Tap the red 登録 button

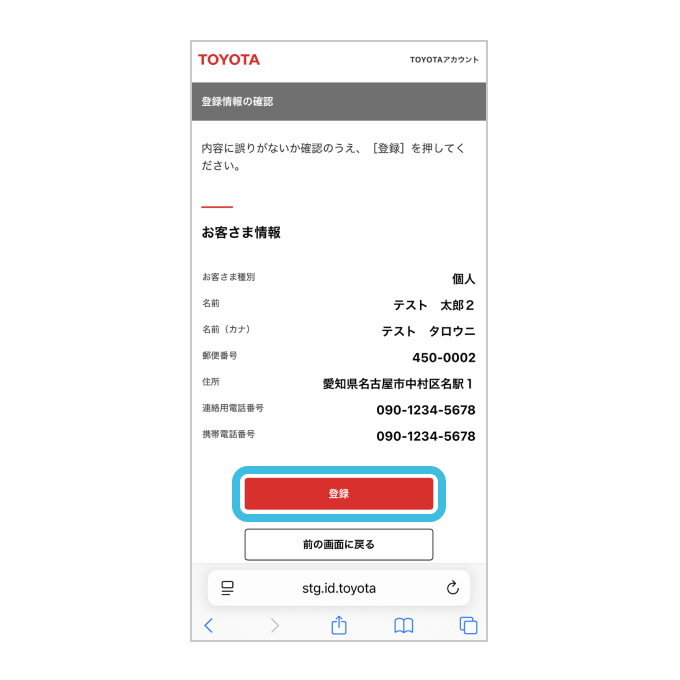click(x=338, y=493)
